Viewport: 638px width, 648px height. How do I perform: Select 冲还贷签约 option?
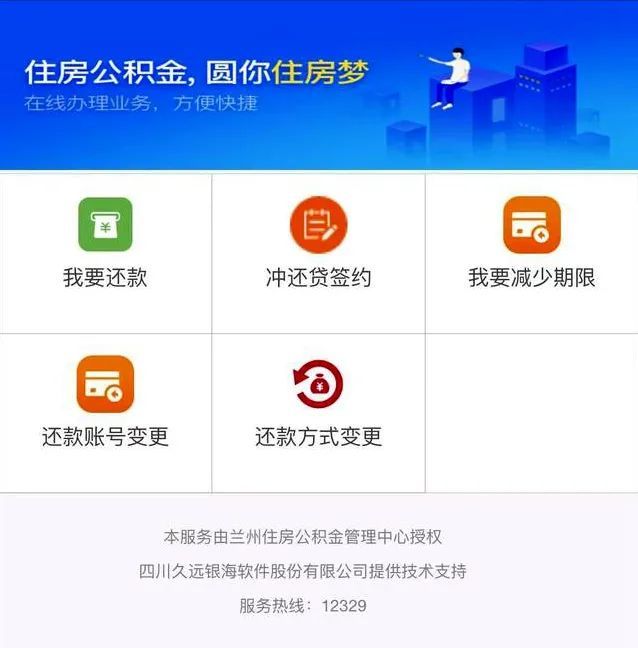click(x=318, y=245)
